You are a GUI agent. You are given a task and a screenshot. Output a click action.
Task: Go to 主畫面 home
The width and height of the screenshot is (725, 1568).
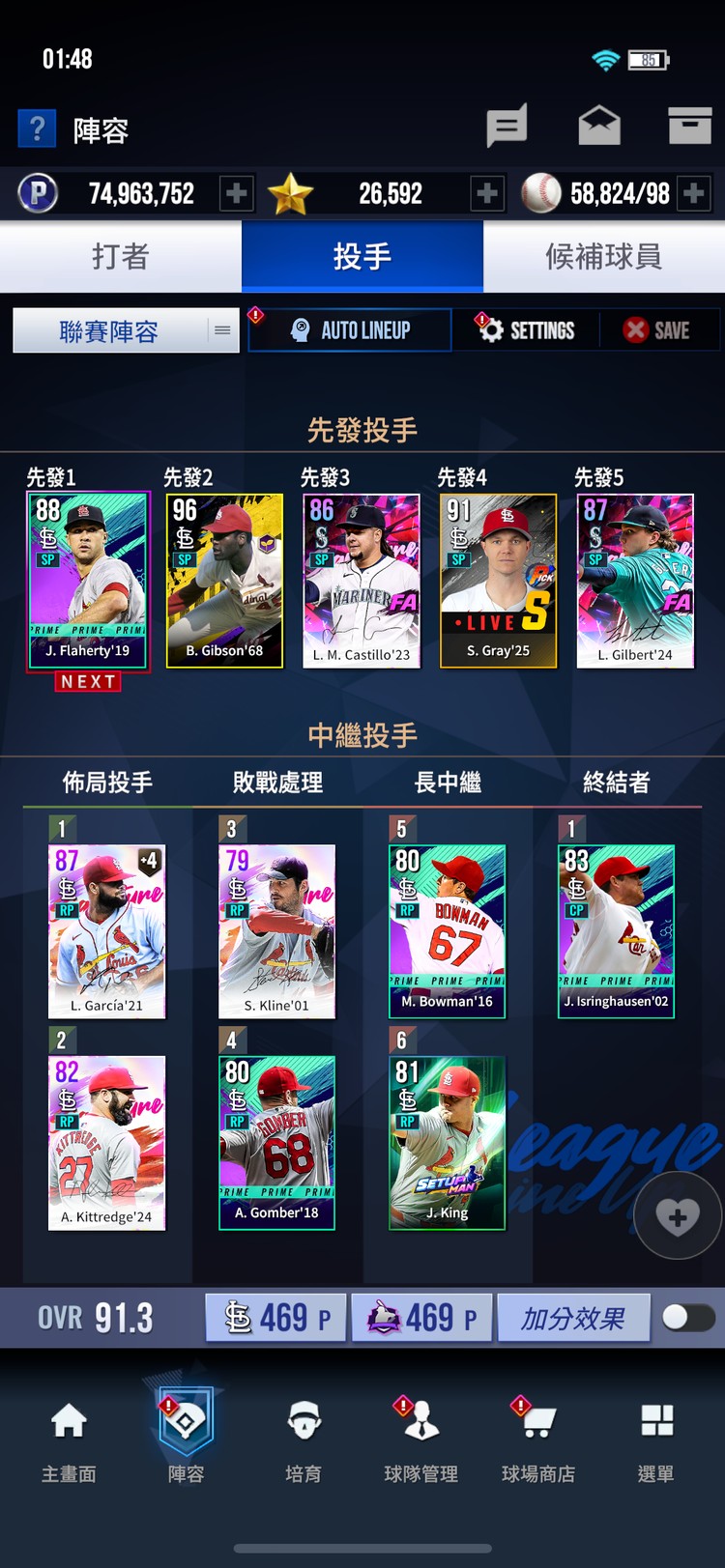point(69,1441)
